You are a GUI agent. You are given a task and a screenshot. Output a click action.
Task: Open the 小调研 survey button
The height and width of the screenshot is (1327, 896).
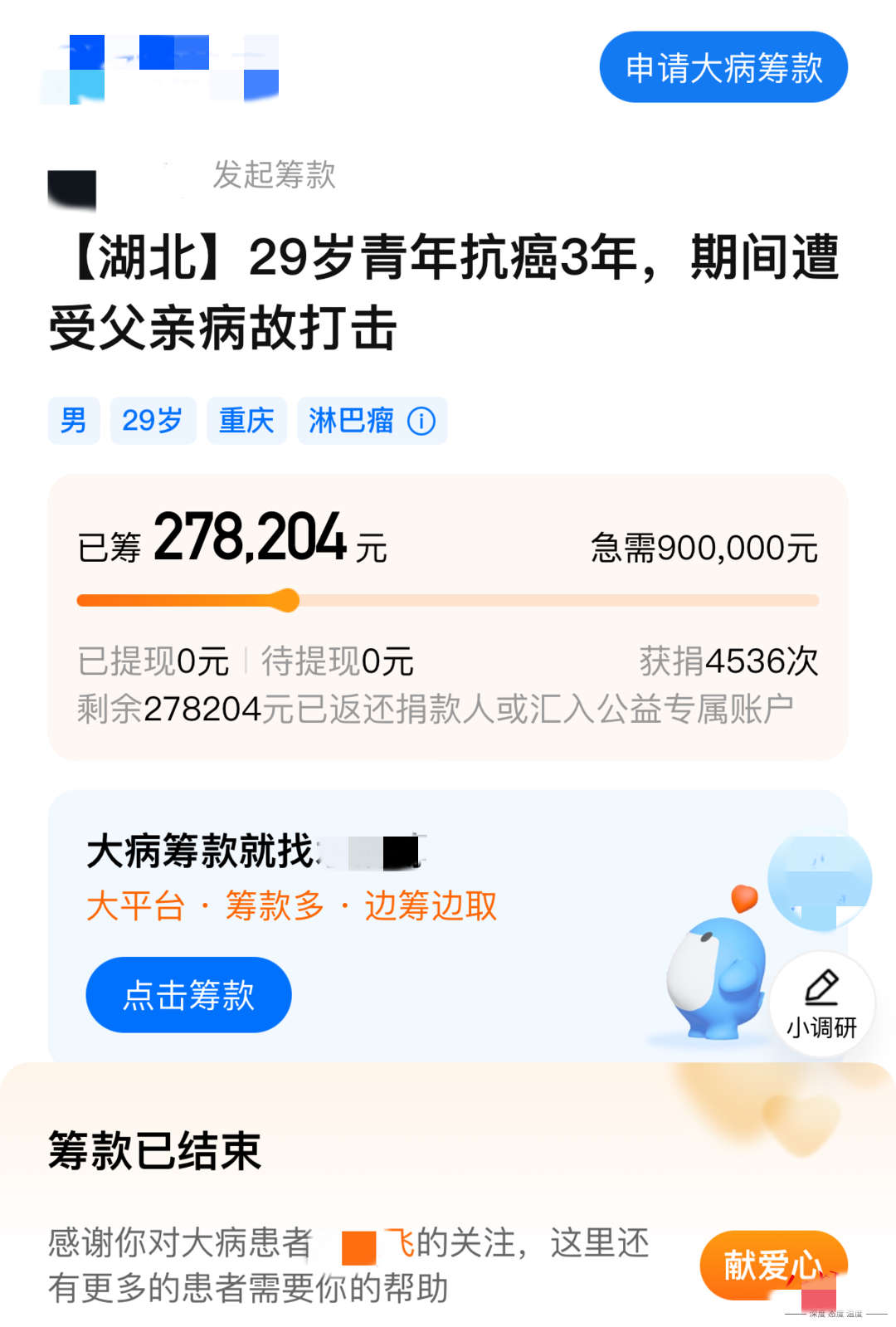(821, 1004)
